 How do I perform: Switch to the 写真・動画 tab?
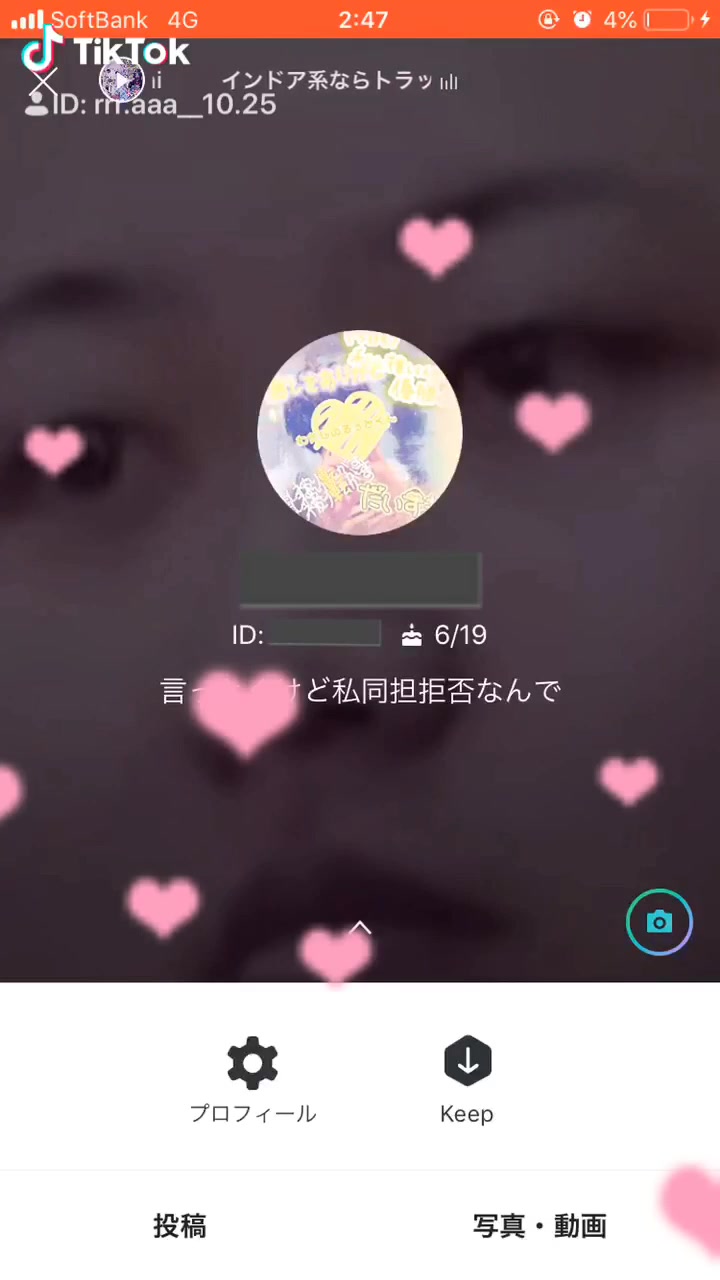pos(539,1226)
